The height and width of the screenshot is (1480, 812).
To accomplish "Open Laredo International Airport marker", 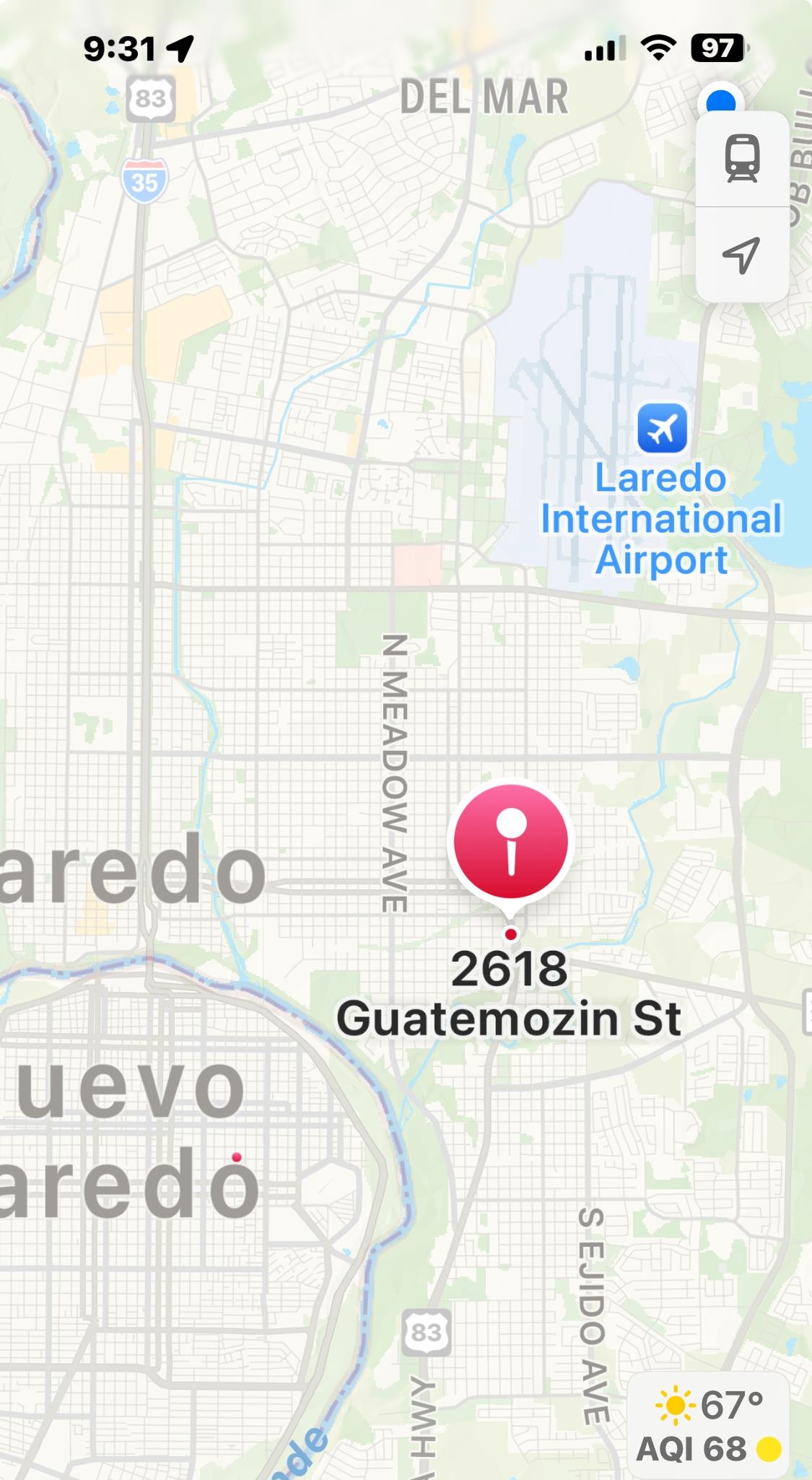I will tap(662, 428).
